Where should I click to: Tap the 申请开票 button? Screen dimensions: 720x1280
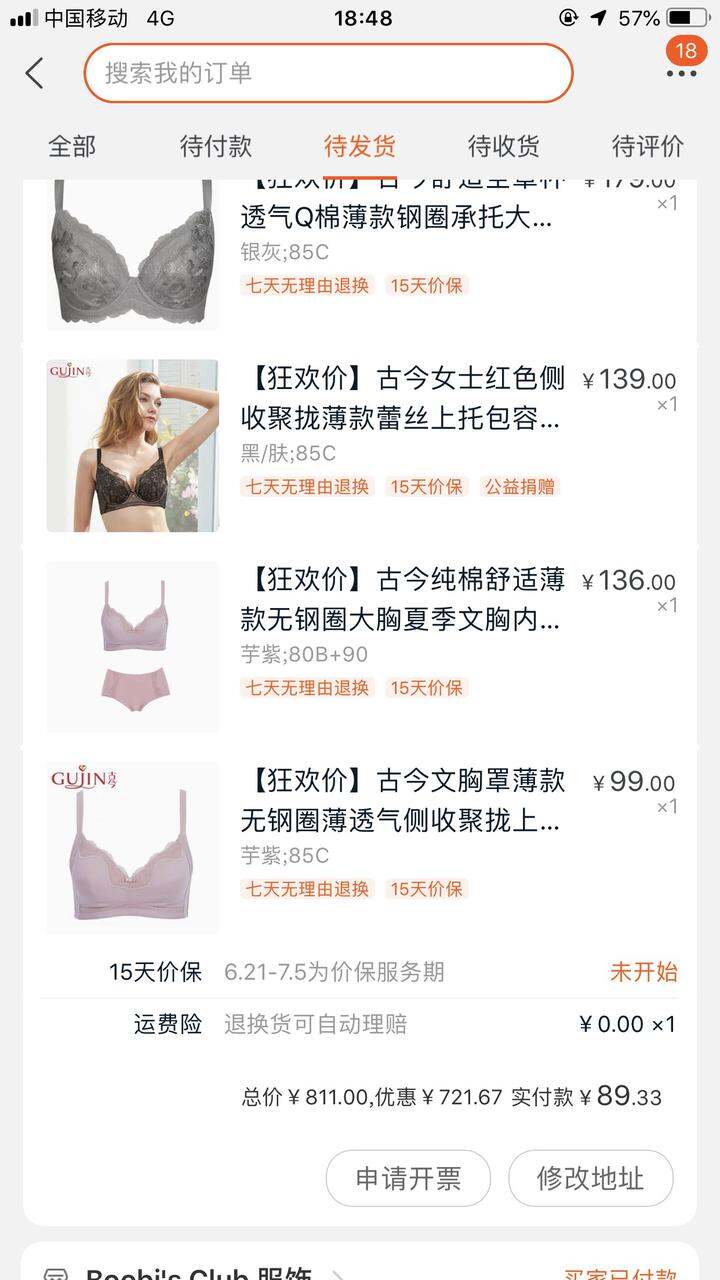tap(408, 1178)
